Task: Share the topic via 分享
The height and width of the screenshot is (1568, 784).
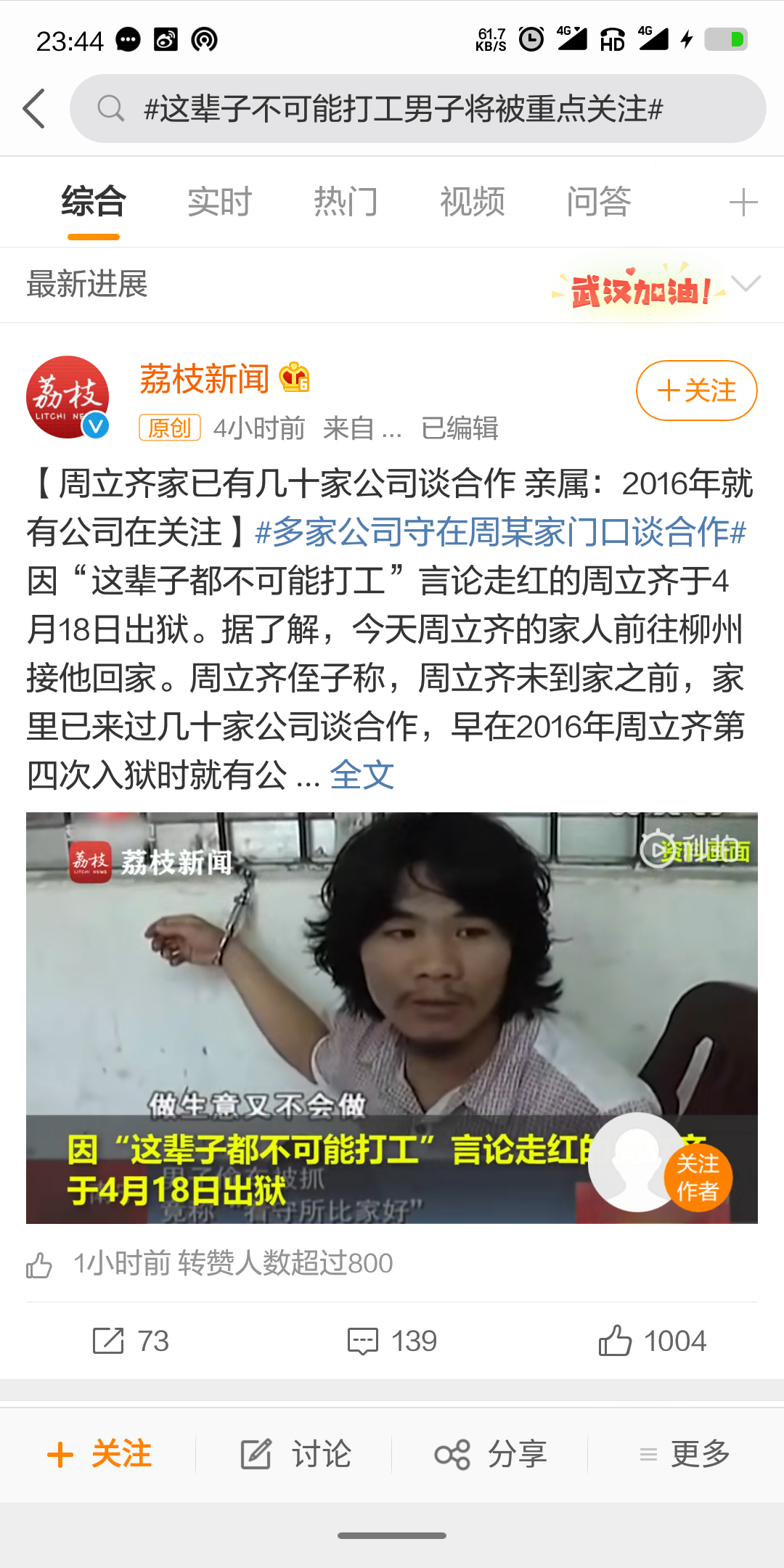Action: [490, 1454]
